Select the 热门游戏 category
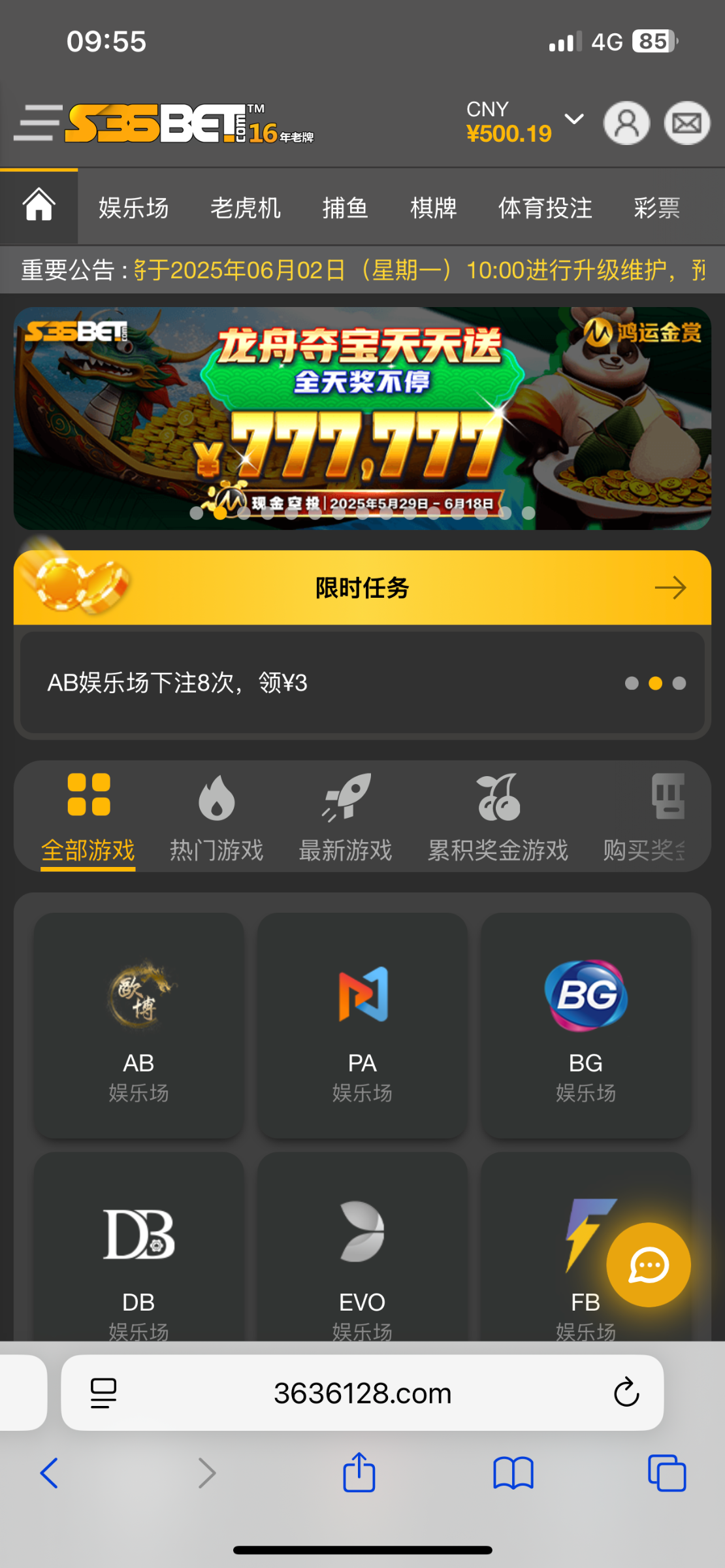The image size is (725, 1568). click(216, 817)
